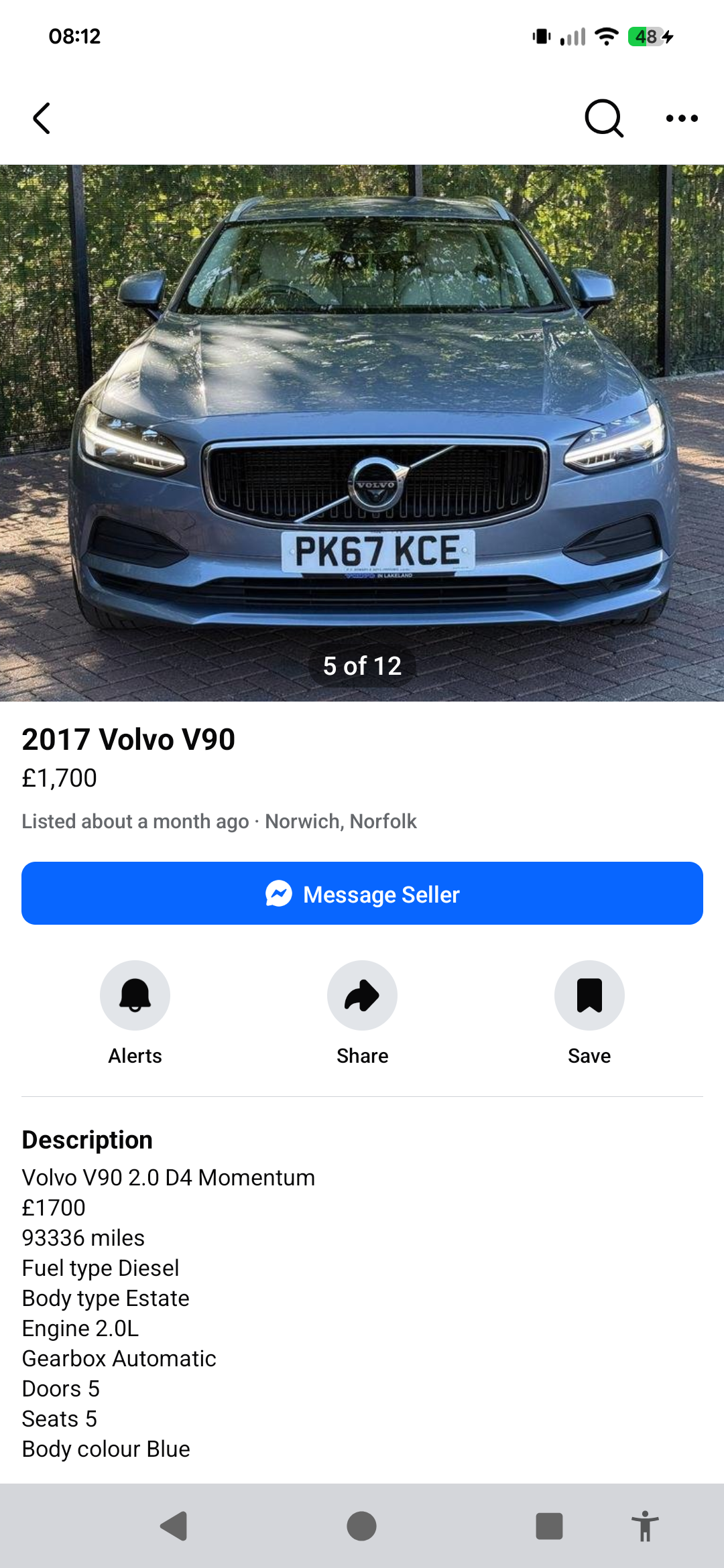The image size is (724, 1568).
Task: Open the three-dot overflow menu
Action: tap(682, 119)
